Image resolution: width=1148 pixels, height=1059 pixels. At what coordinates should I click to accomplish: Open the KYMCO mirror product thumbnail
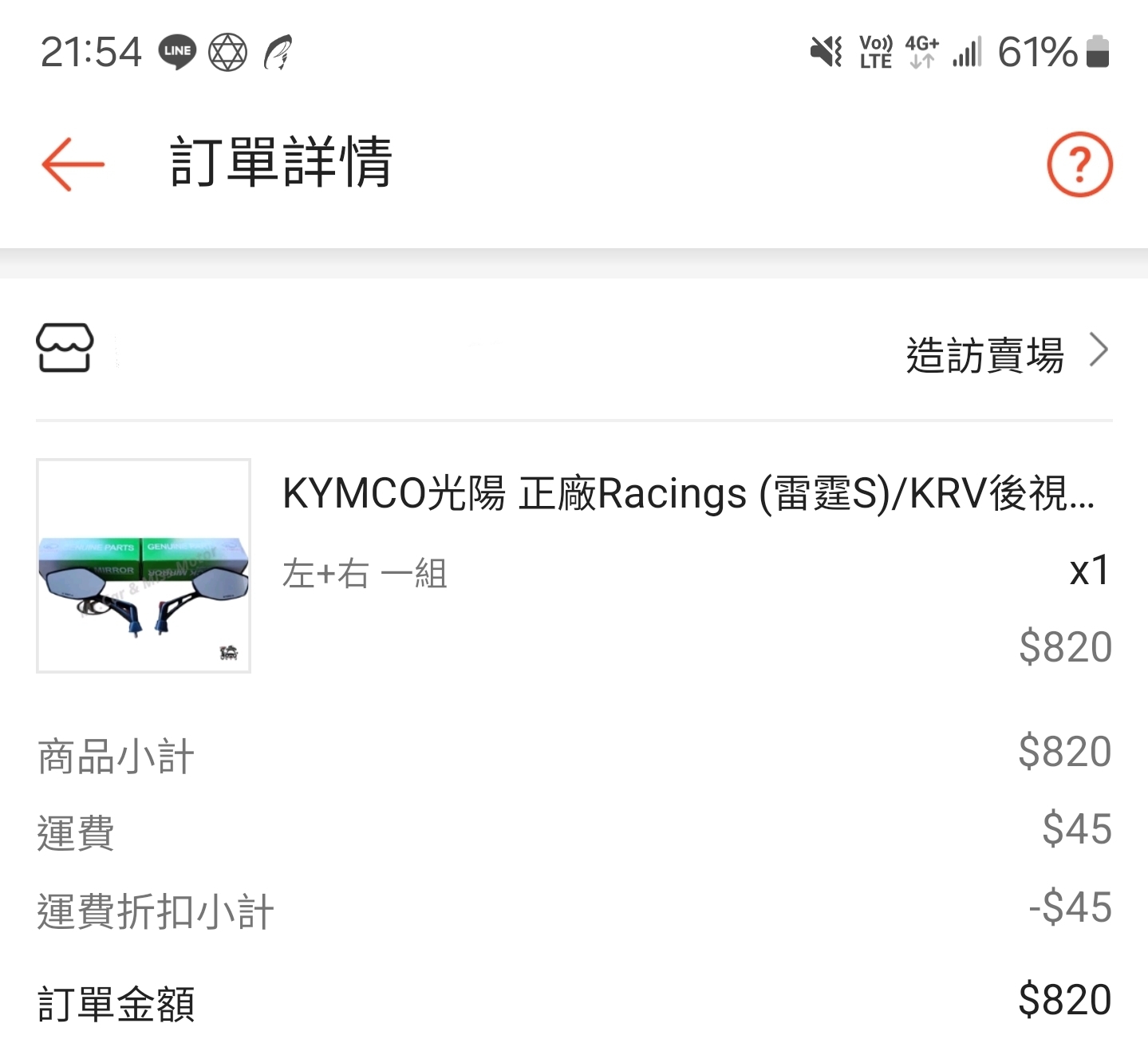pos(144,566)
